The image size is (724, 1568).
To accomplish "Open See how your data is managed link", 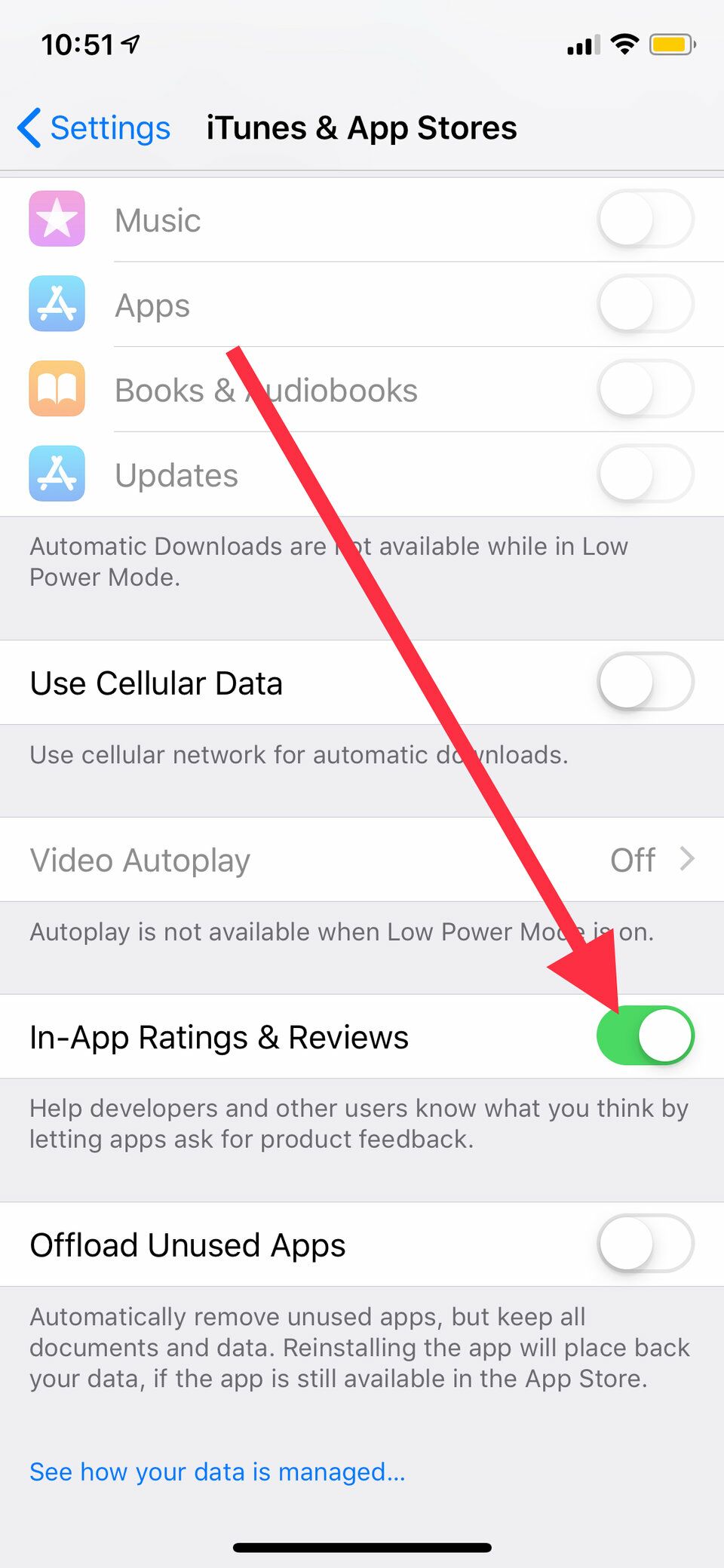I will point(217,1471).
